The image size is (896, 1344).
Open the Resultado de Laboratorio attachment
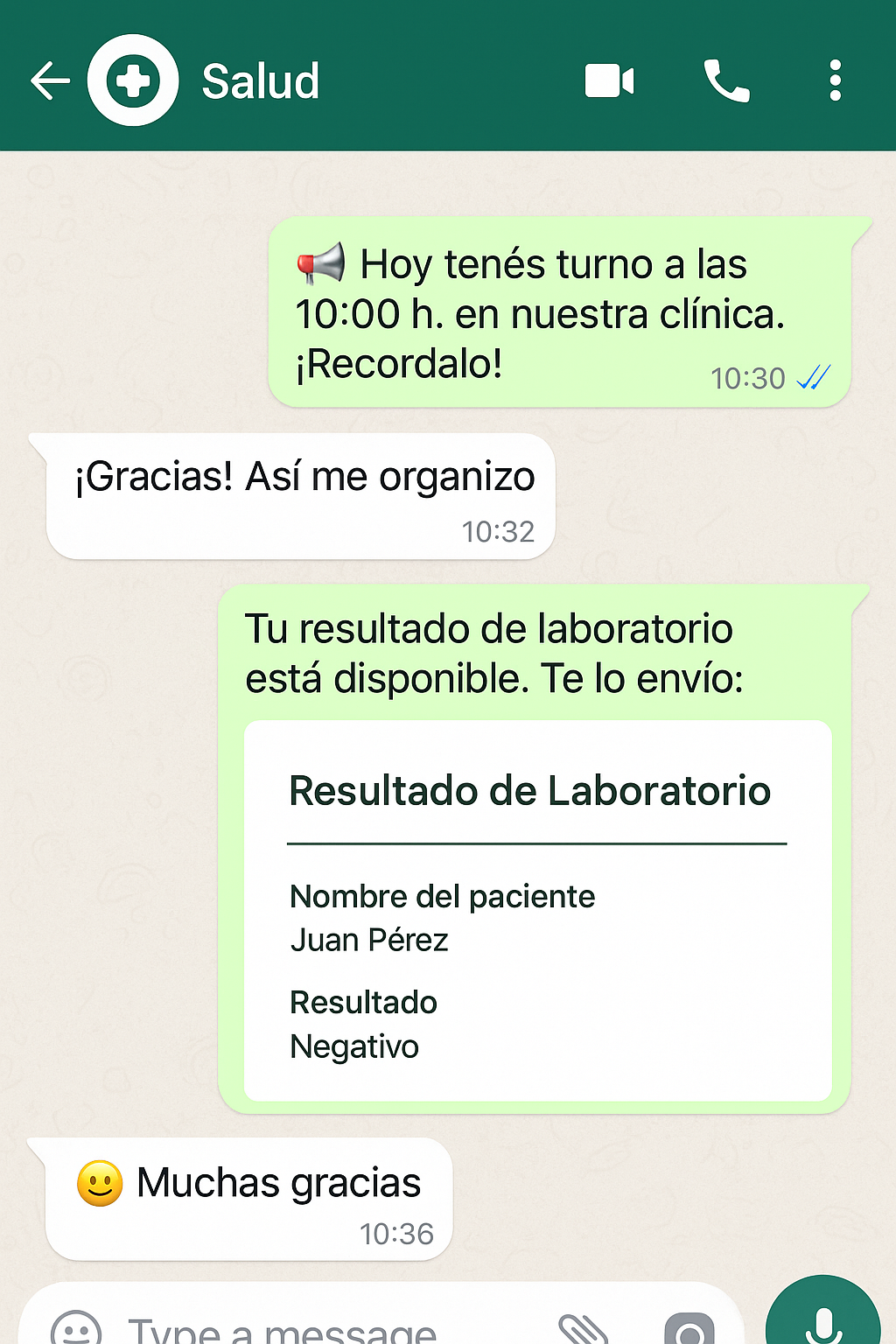click(x=537, y=910)
